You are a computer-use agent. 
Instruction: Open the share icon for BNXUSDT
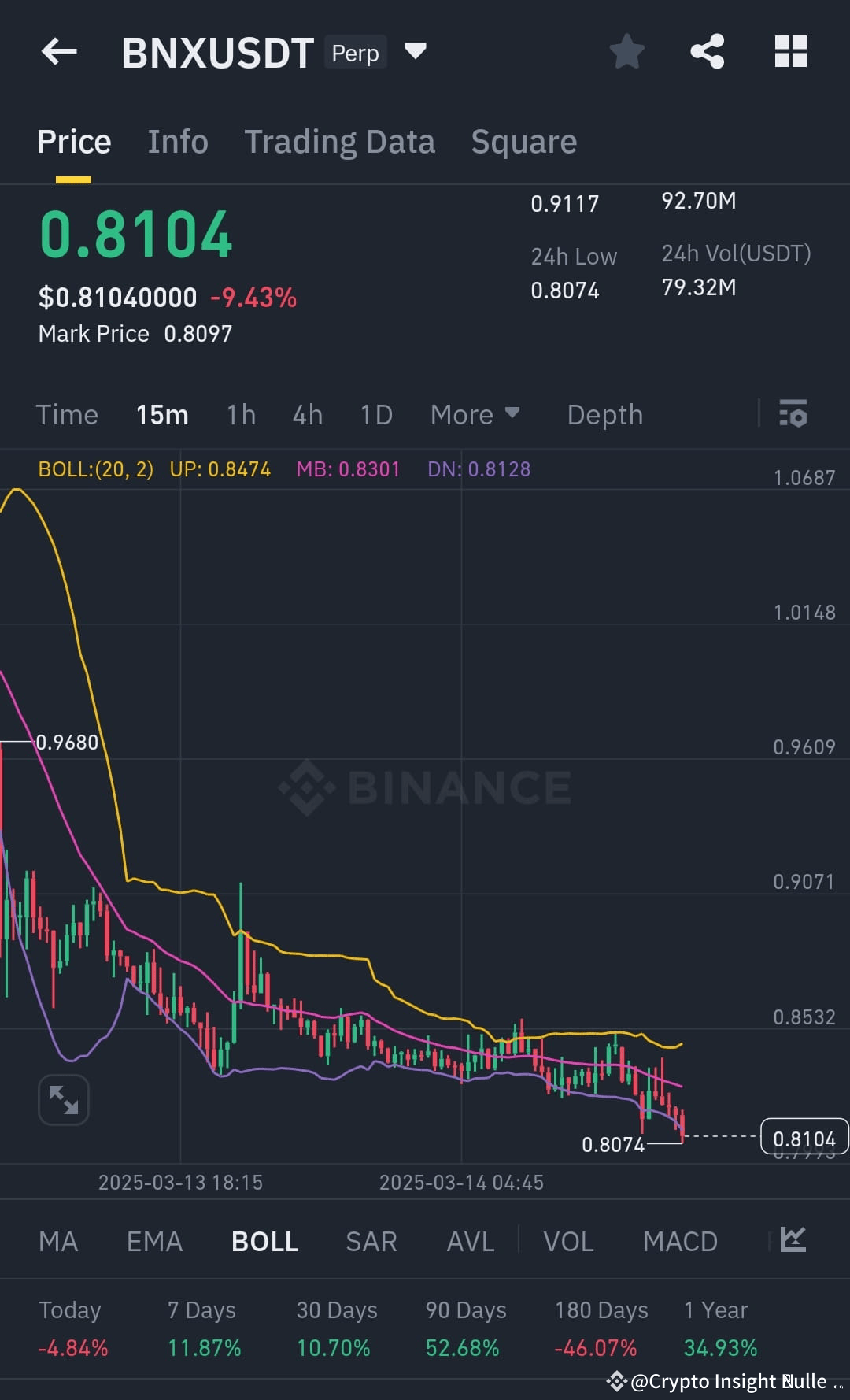pos(708,51)
